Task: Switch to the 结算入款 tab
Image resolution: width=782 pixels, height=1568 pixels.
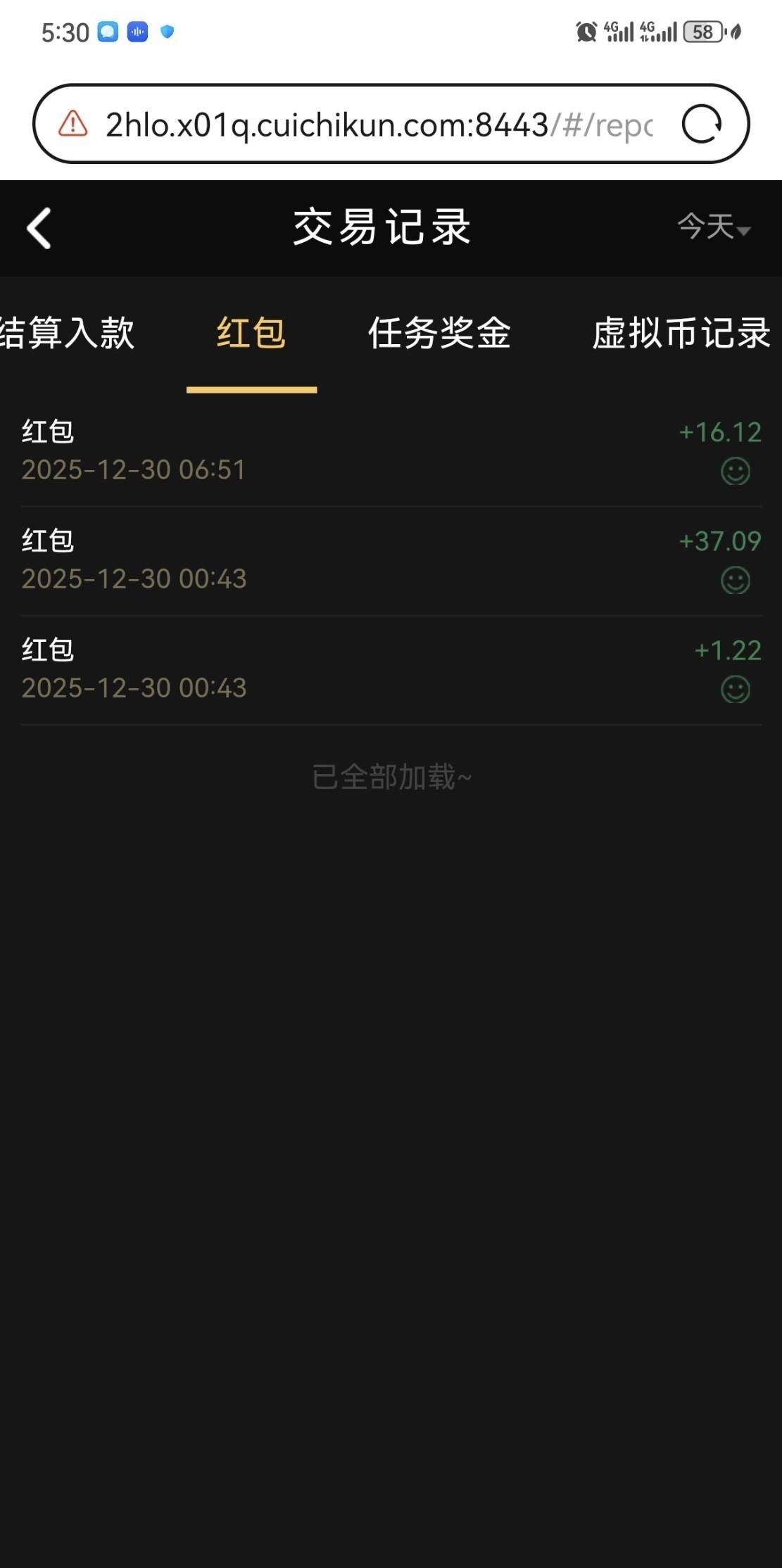Action: pyautogui.click(x=67, y=333)
